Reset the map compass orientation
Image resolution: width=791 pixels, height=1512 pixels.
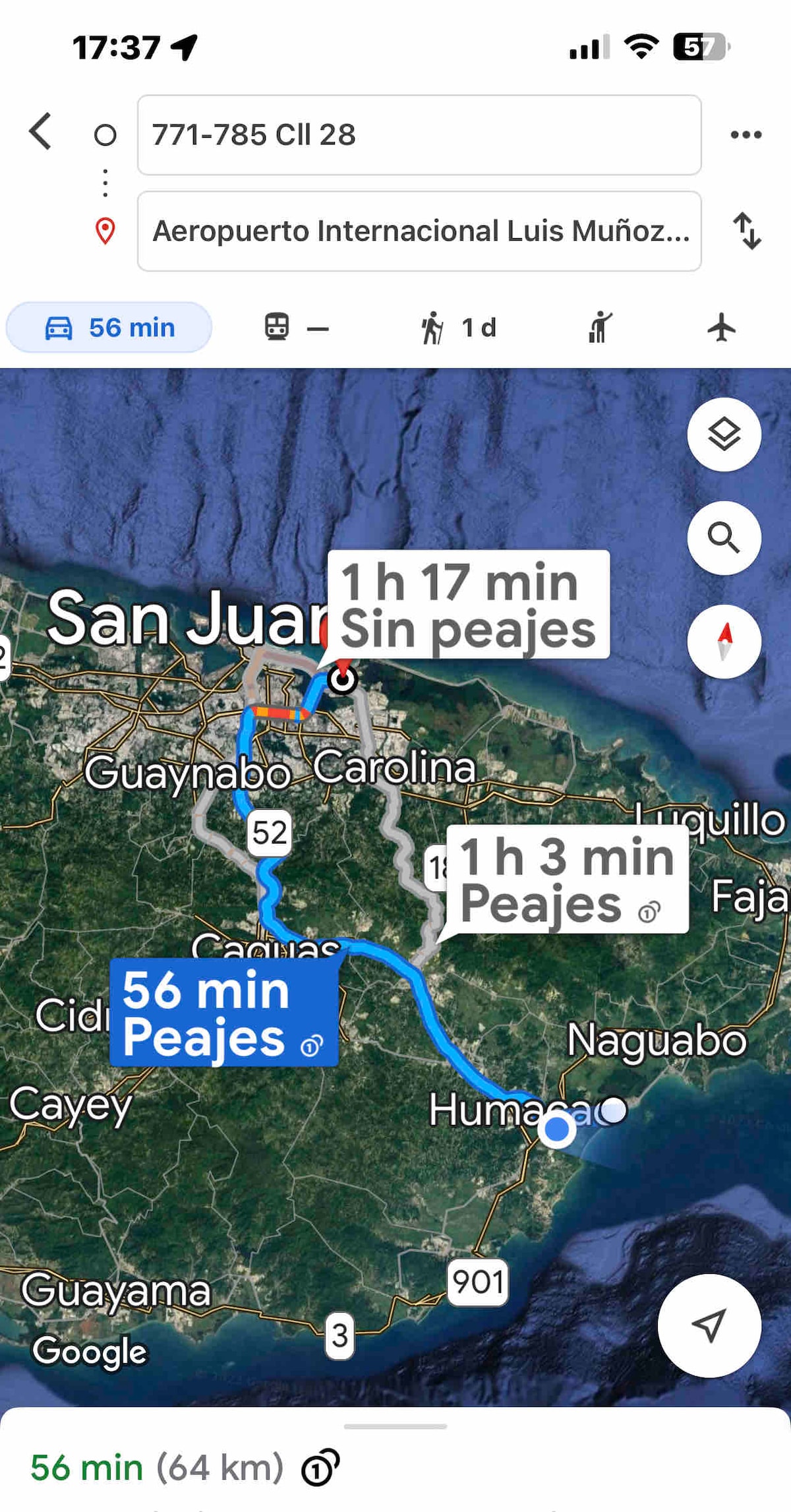(724, 642)
